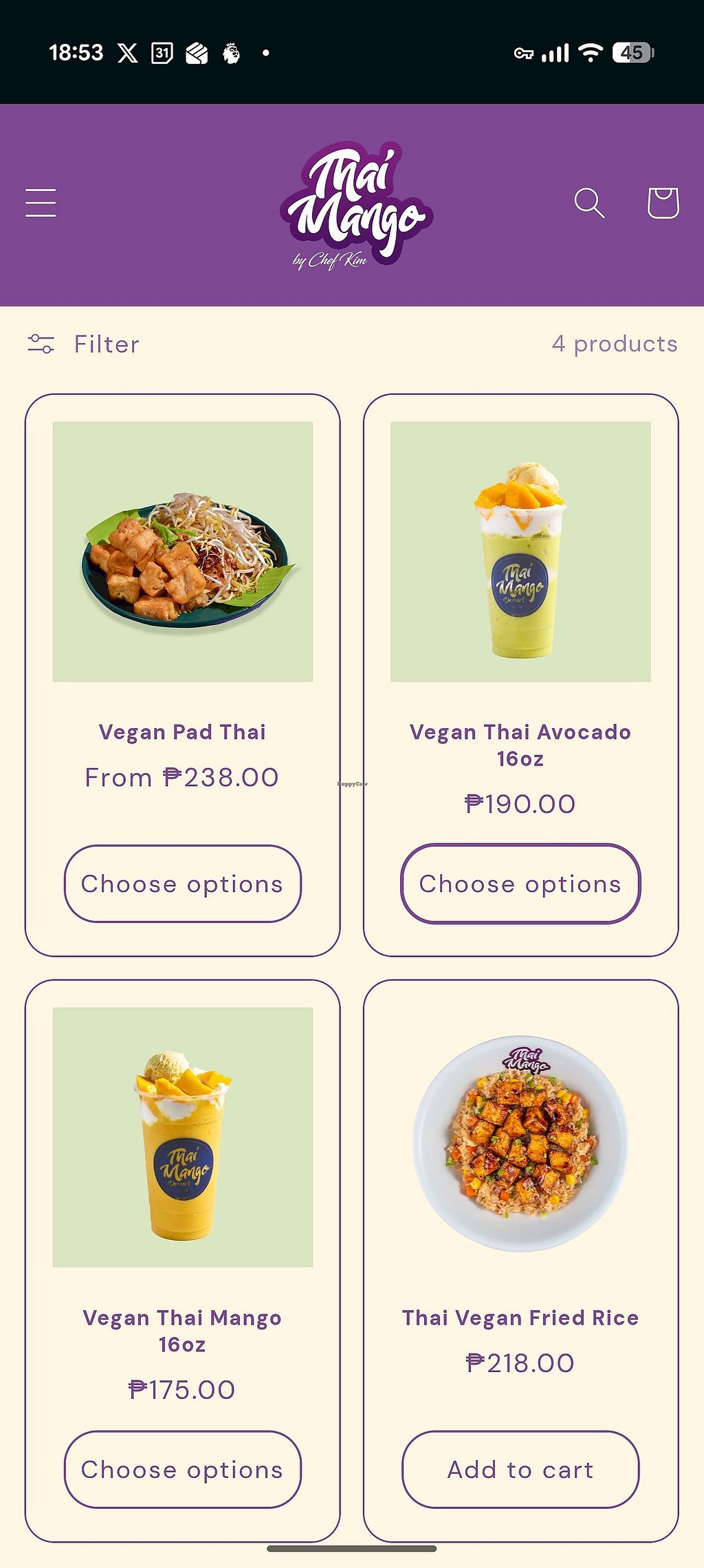The image size is (704, 1568).
Task: Add Thai Vegan Fried Rice to cart
Action: 520,1470
